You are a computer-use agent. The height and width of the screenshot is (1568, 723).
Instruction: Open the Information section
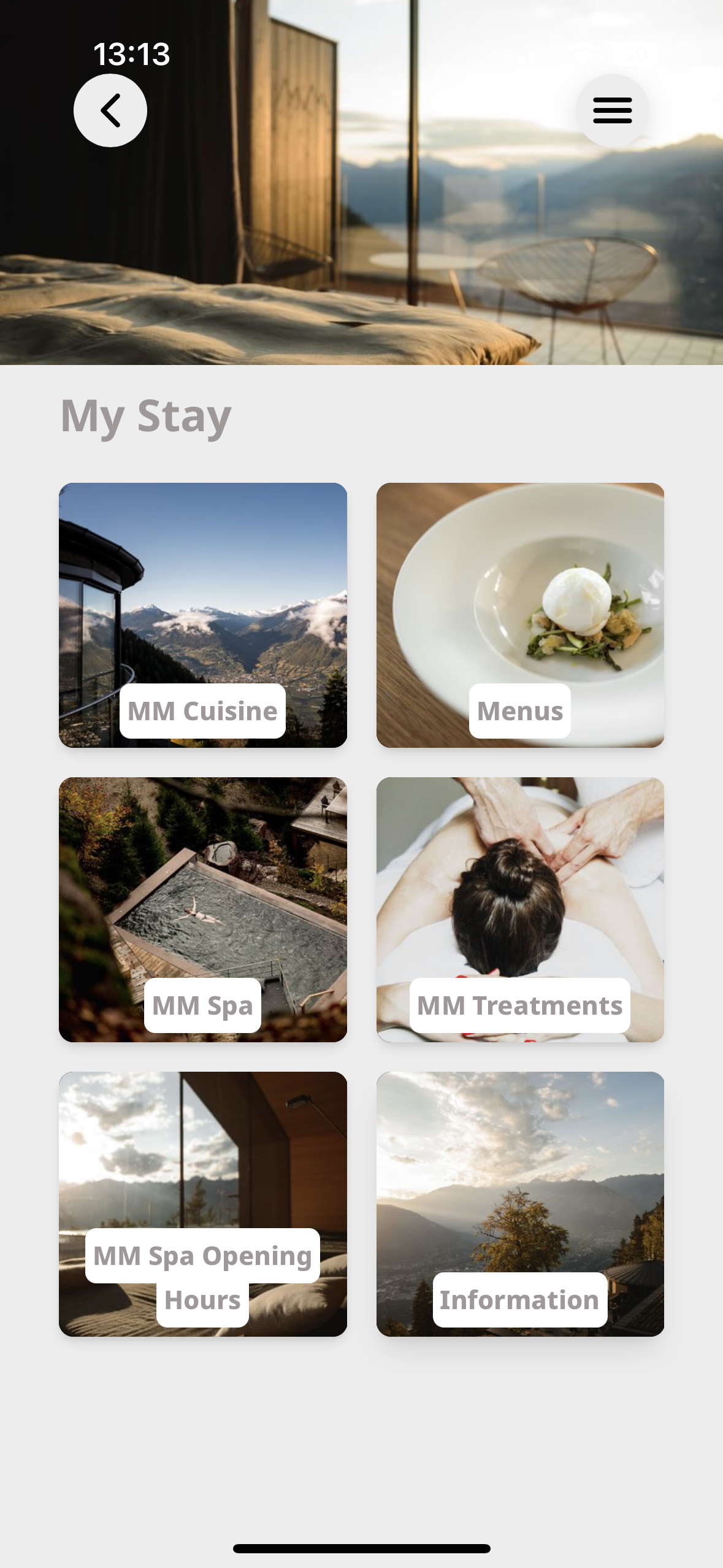(519, 1299)
